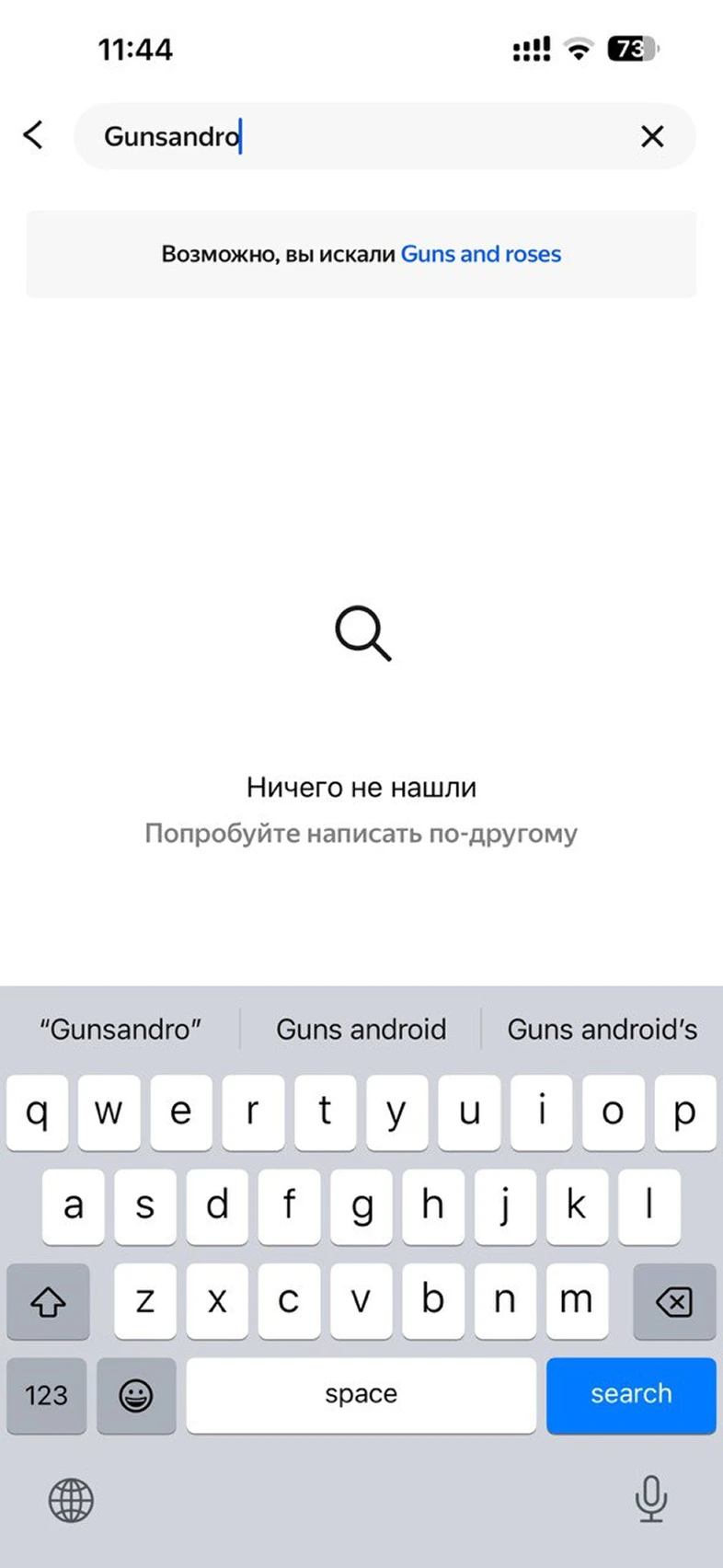The width and height of the screenshot is (723, 1568).
Task: Keep the quoted "Gunsandro" suggestion
Action: 120,1029
